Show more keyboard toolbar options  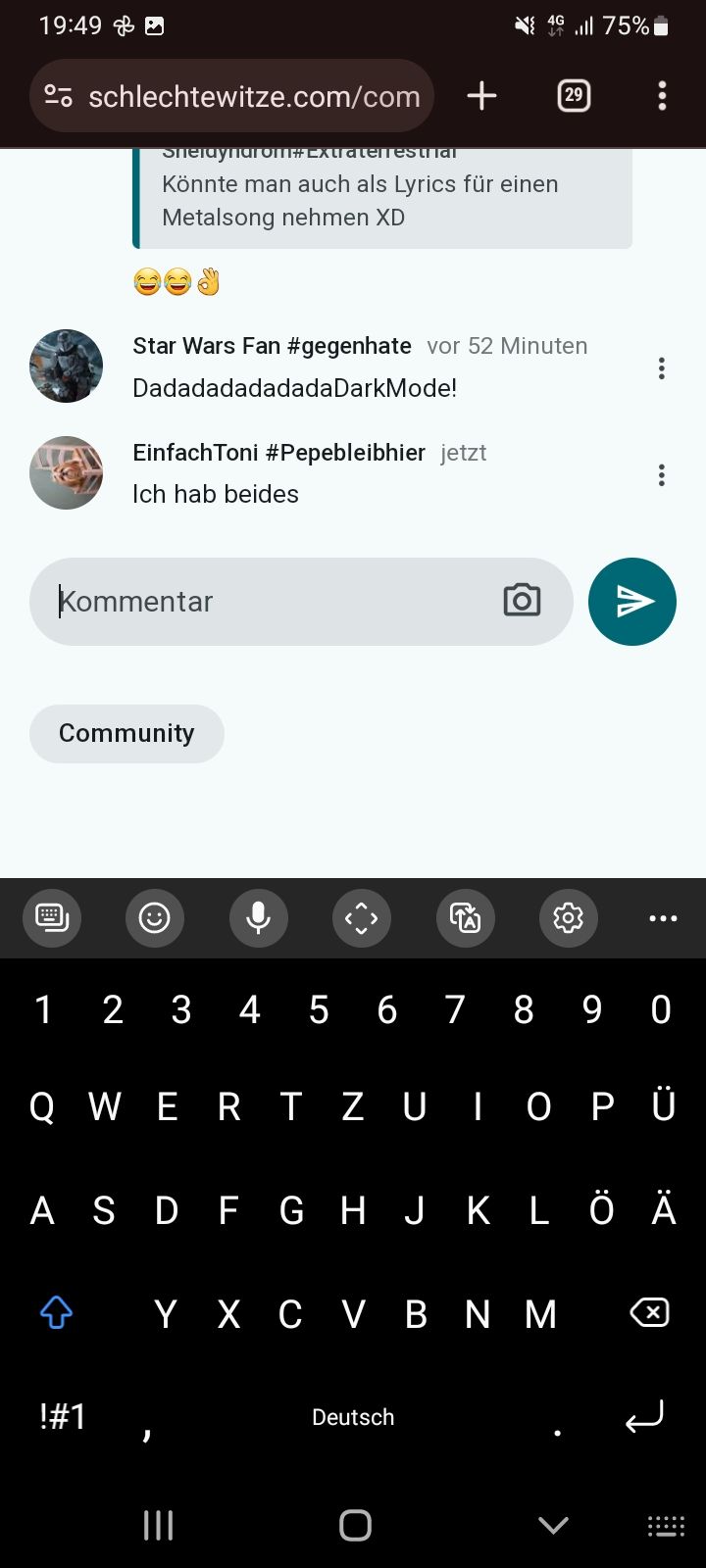663,918
